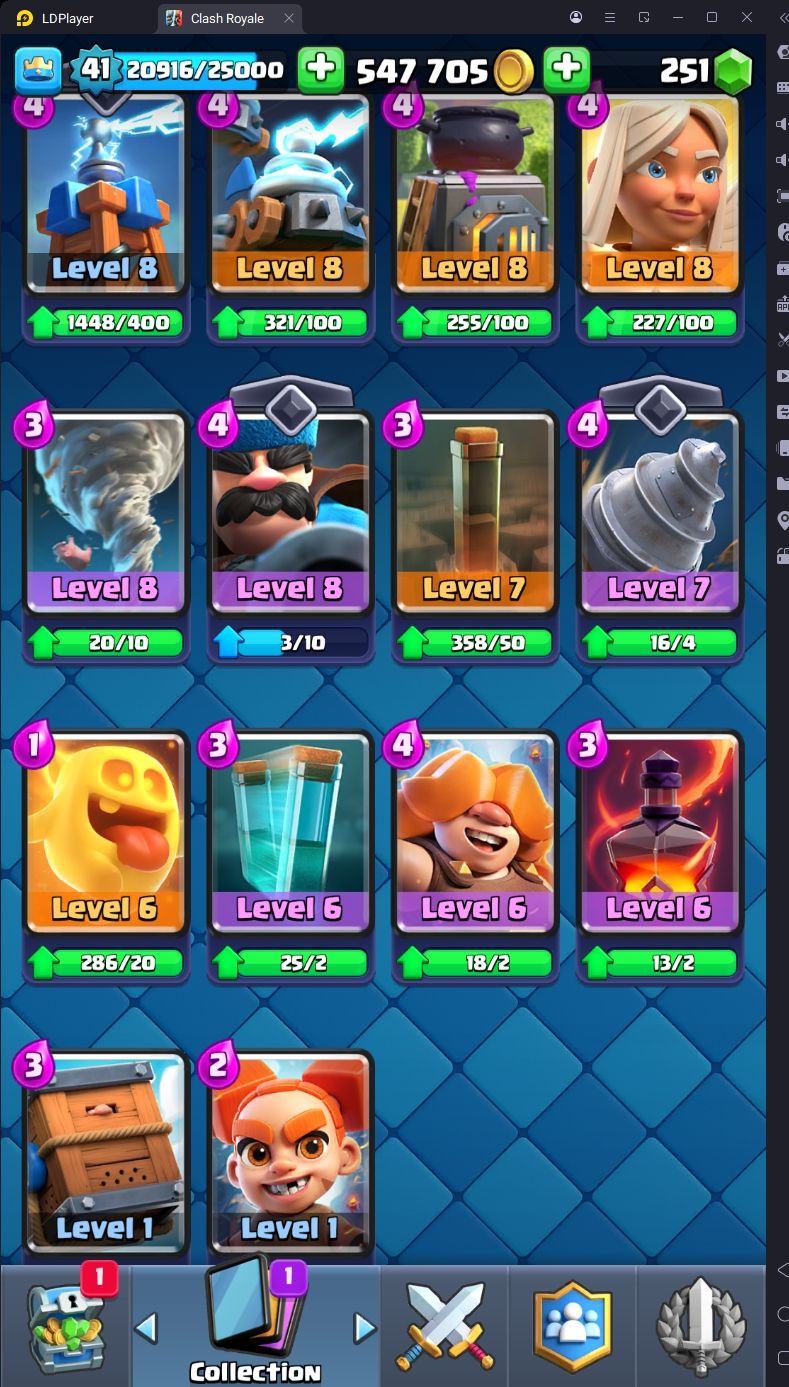Viewport: 789px width, 1387px height.
Task: Open the mustached Level 8 card
Action: tap(289, 510)
